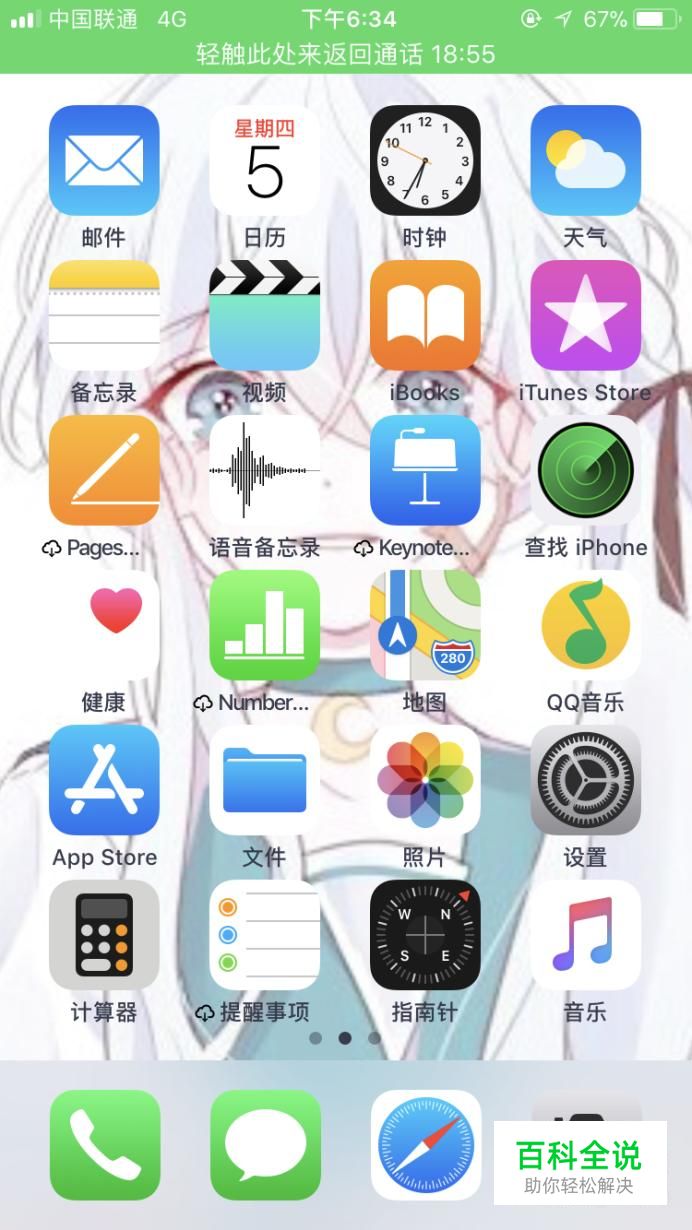Open 设置 Settings
This screenshot has width=692, height=1230.
(x=585, y=780)
